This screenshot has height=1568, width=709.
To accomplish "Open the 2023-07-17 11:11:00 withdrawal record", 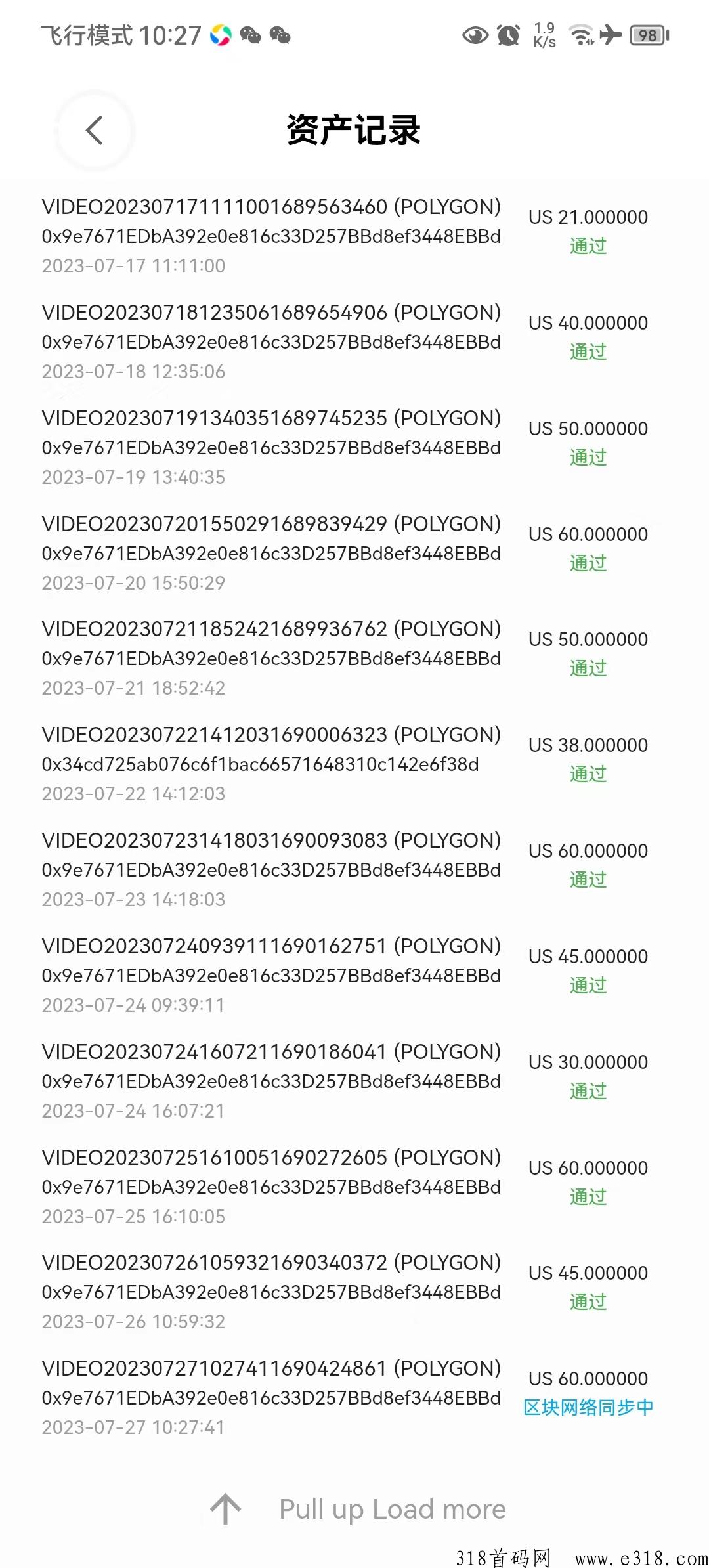I will pos(354,236).
